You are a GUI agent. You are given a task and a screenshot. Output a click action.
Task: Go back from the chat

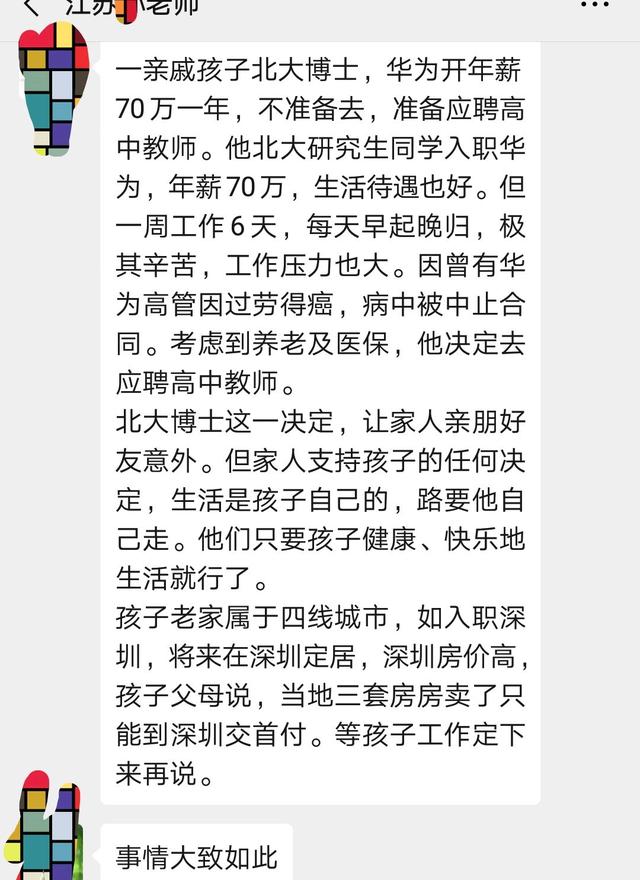tap(30, 7)
